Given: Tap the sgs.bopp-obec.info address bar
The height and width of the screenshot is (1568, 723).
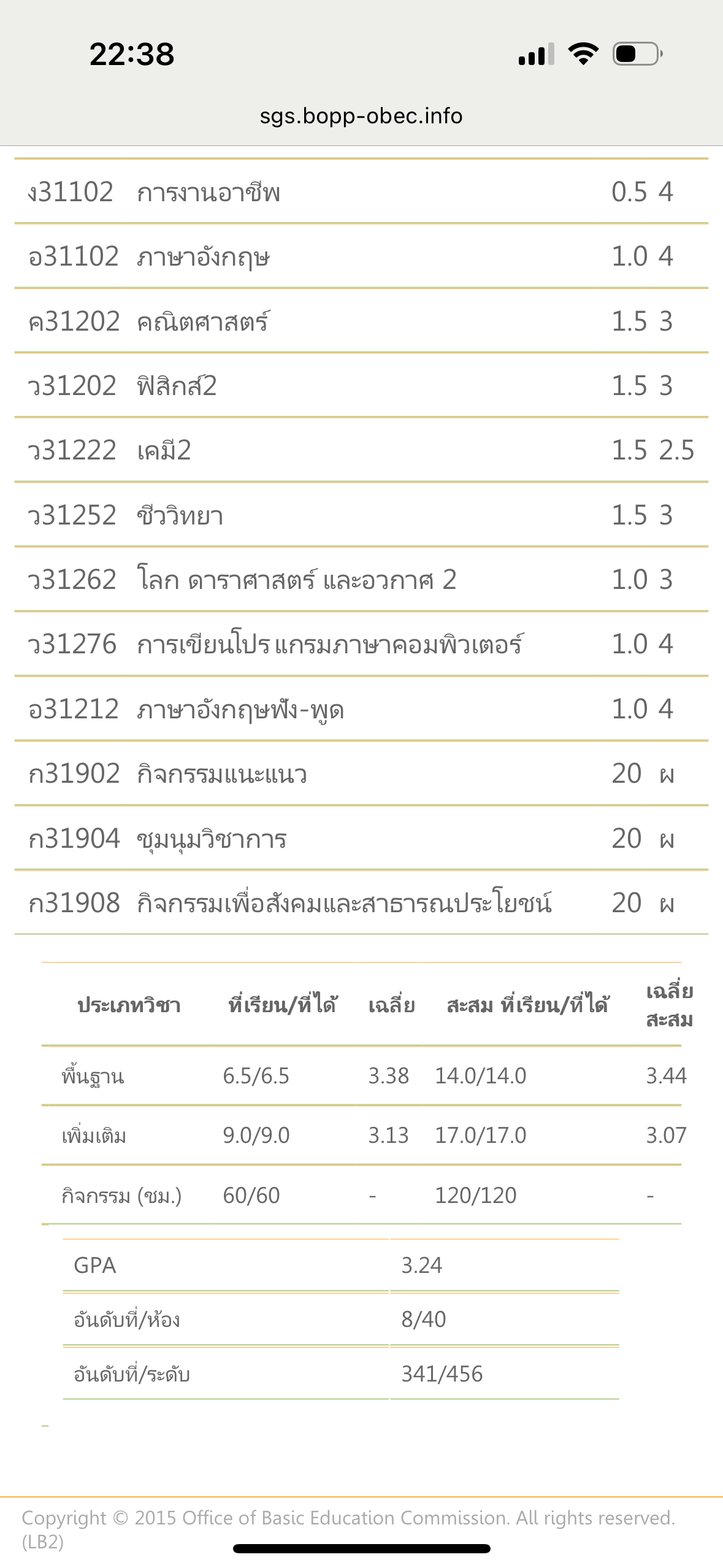Looking at the screenshot, I should tap(361, 116).
